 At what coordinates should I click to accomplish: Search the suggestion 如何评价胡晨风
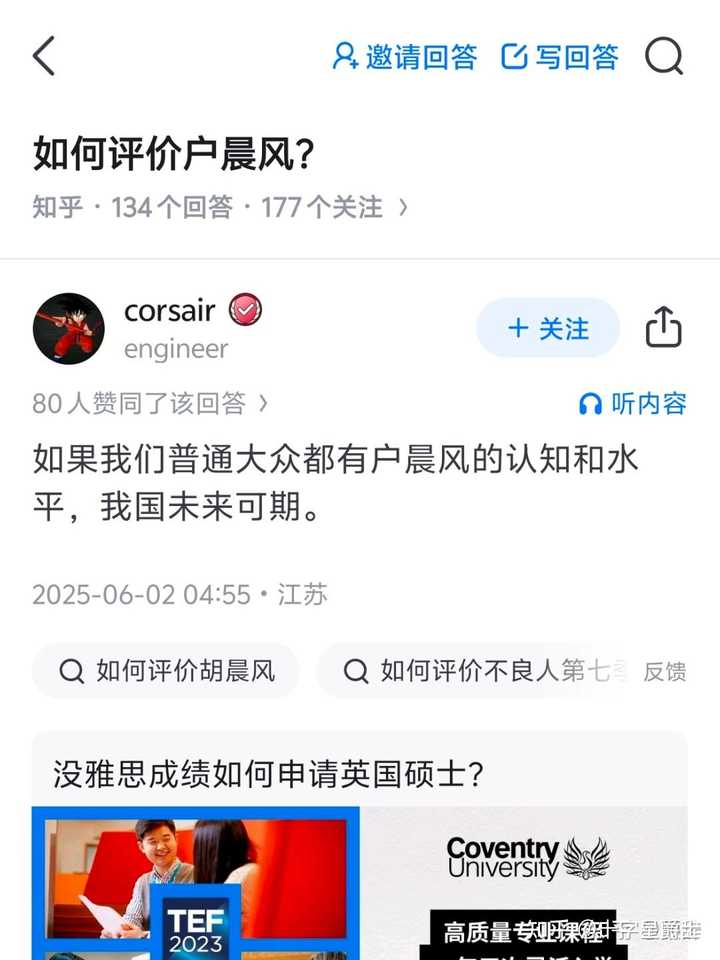166,670
